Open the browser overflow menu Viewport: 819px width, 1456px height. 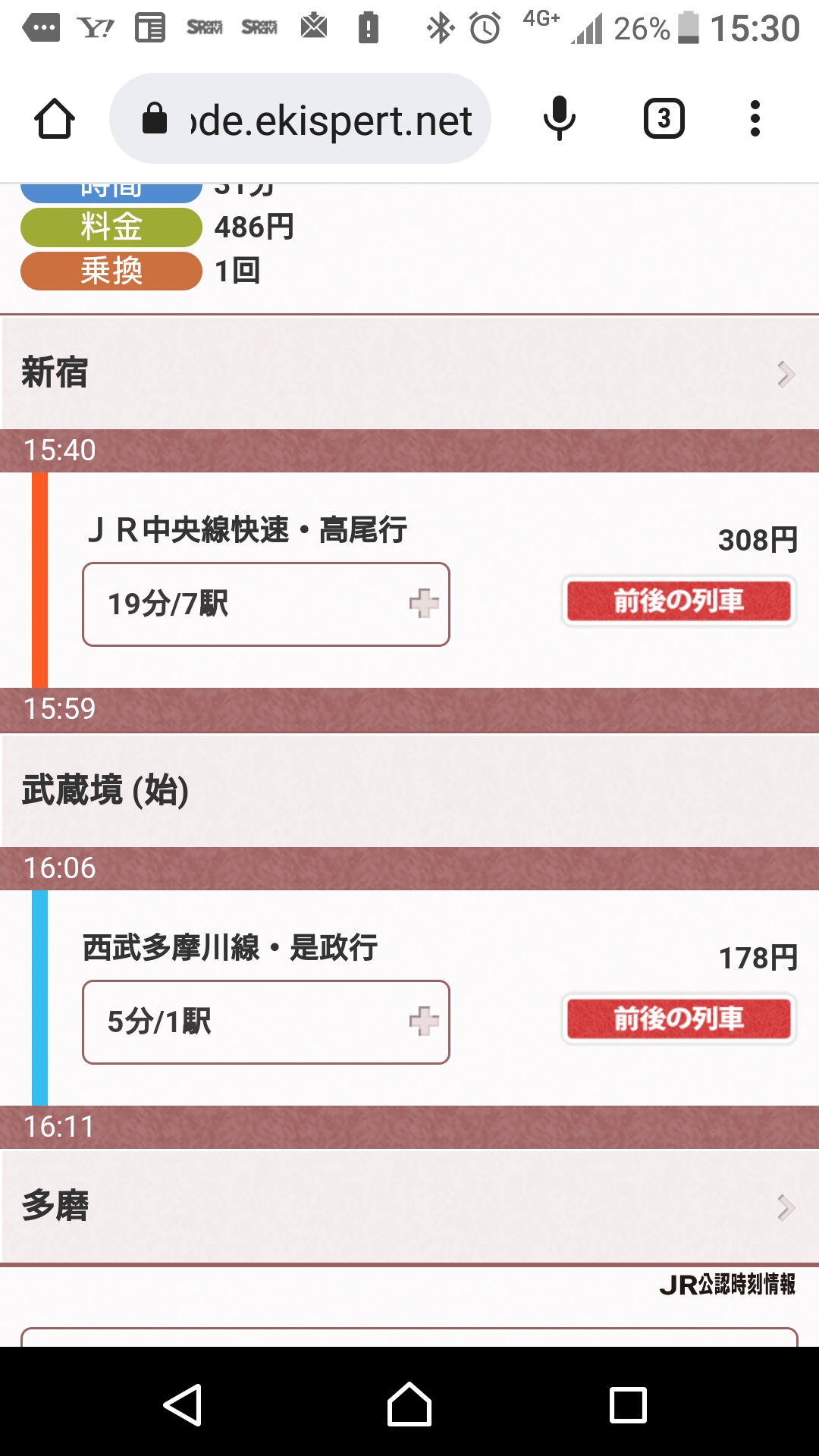pyautogui.click(x=755, y=119)
